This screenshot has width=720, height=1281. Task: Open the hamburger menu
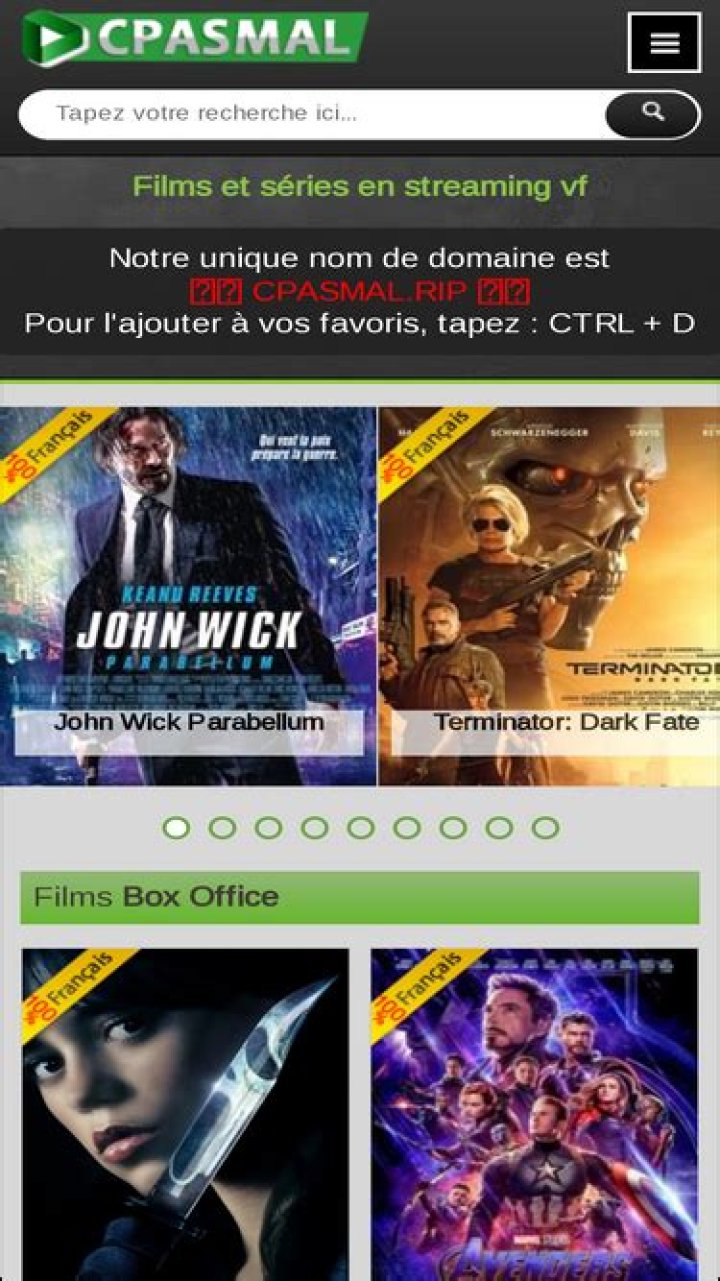[664, 43]
